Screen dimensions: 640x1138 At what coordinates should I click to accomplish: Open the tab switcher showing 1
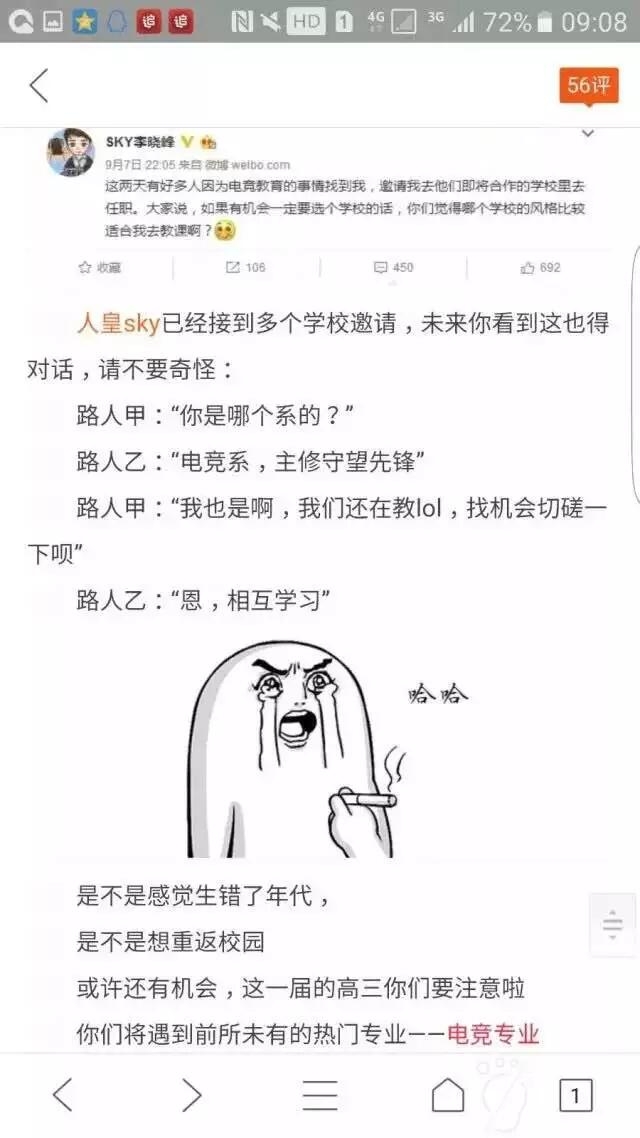pyautogui.click(x=575, y=1095)
